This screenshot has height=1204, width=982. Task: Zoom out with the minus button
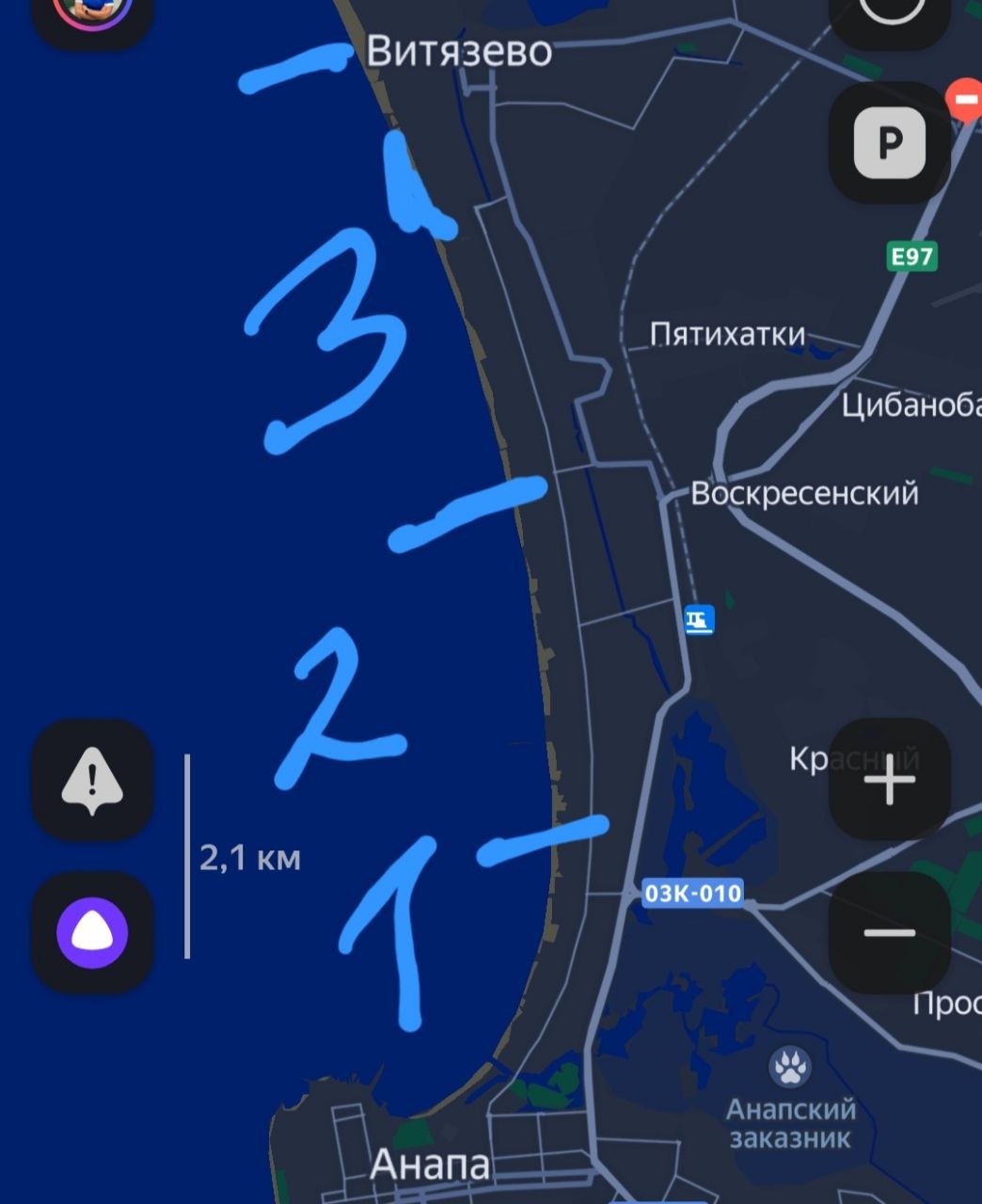point(889,932)
